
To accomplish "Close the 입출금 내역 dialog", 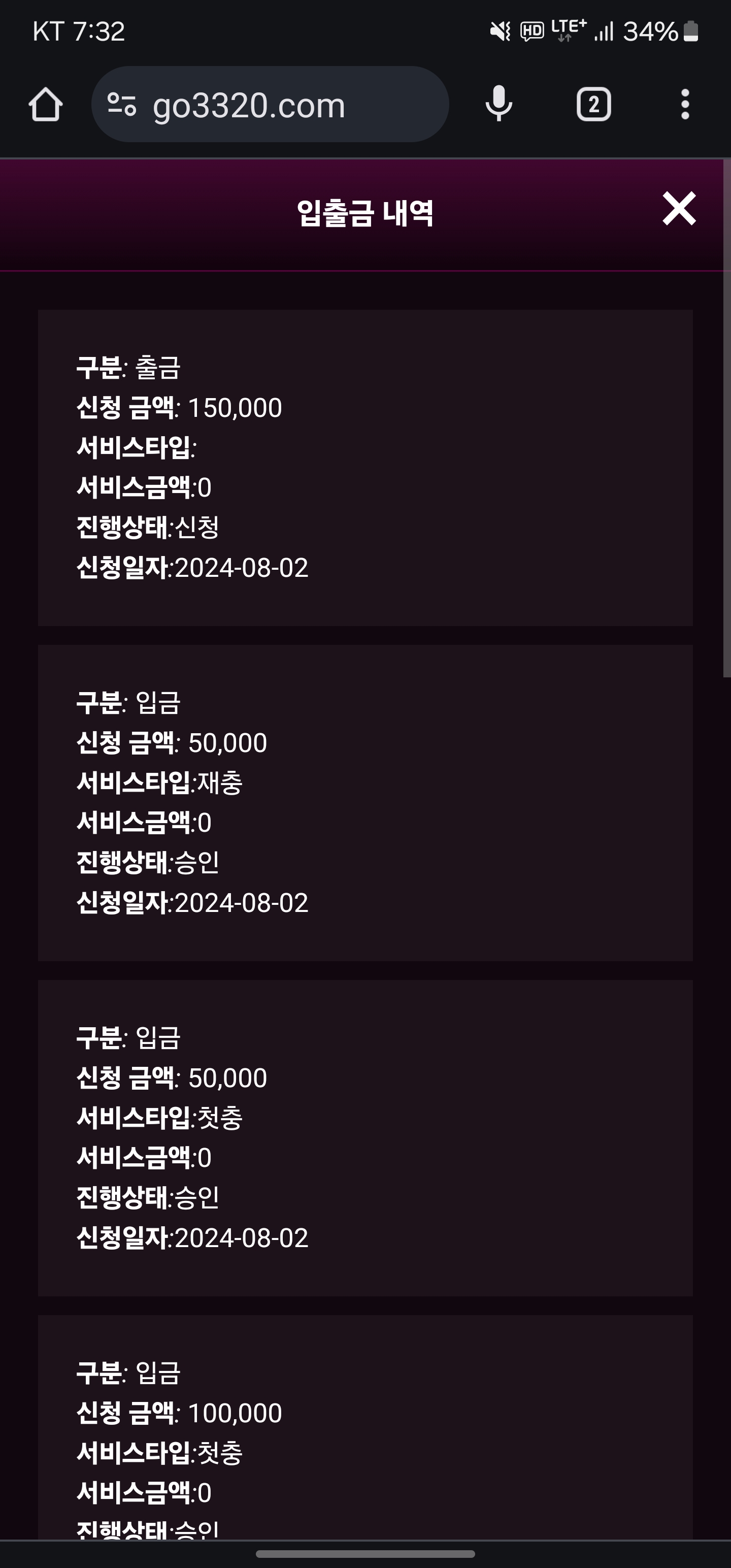I will point(679,209).
